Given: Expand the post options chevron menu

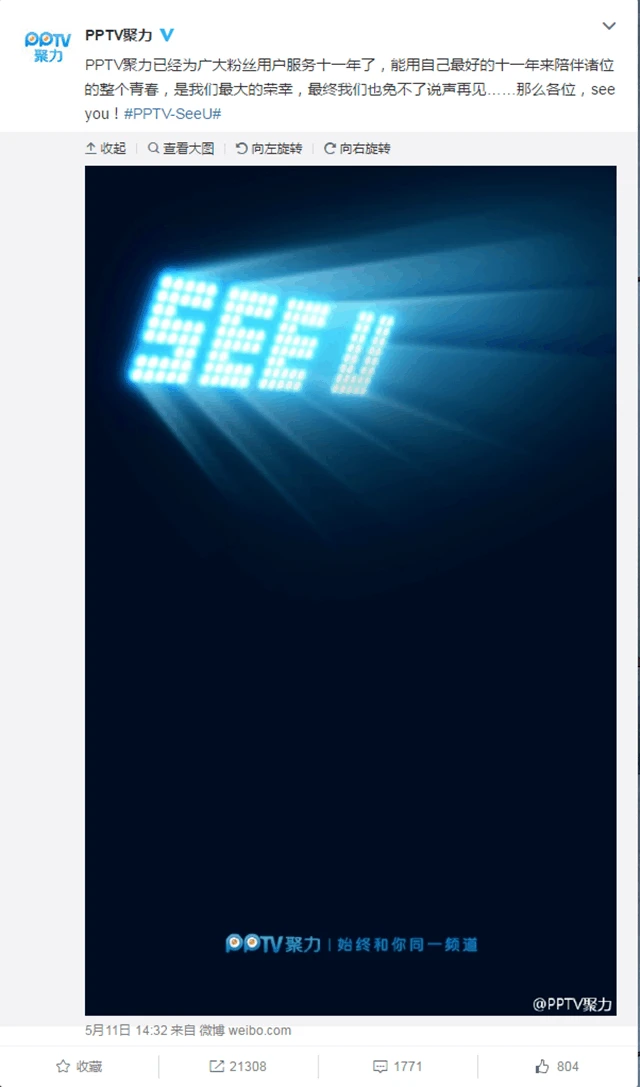Looking at the screenshot, I should (x=608, y=24).
